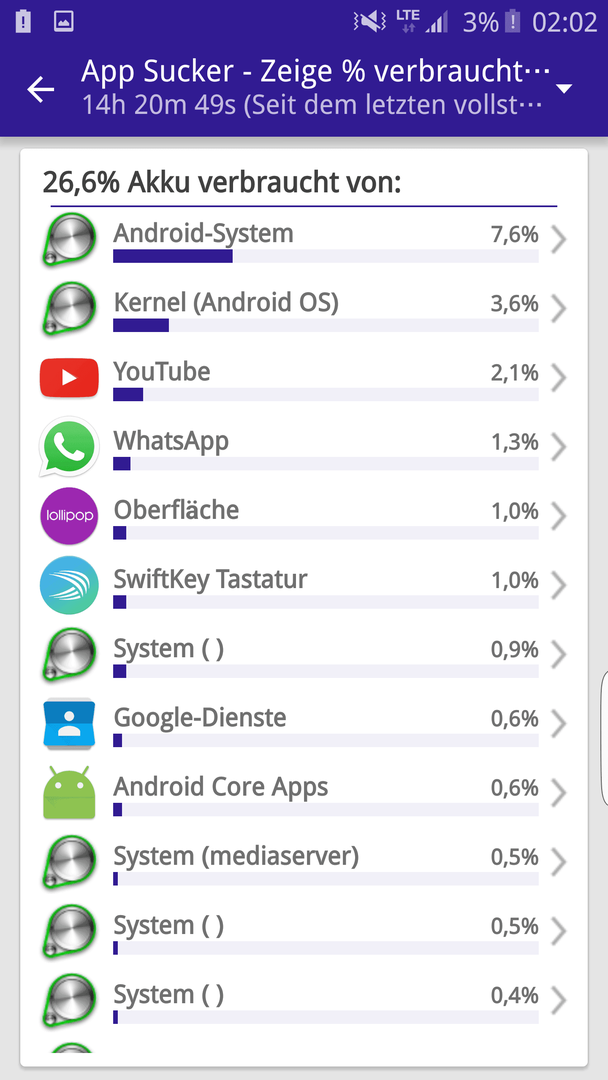This screenshot has width=608, height=1080.
Task: Open Kernel (Android OS) details
Action: pos(304,309)
